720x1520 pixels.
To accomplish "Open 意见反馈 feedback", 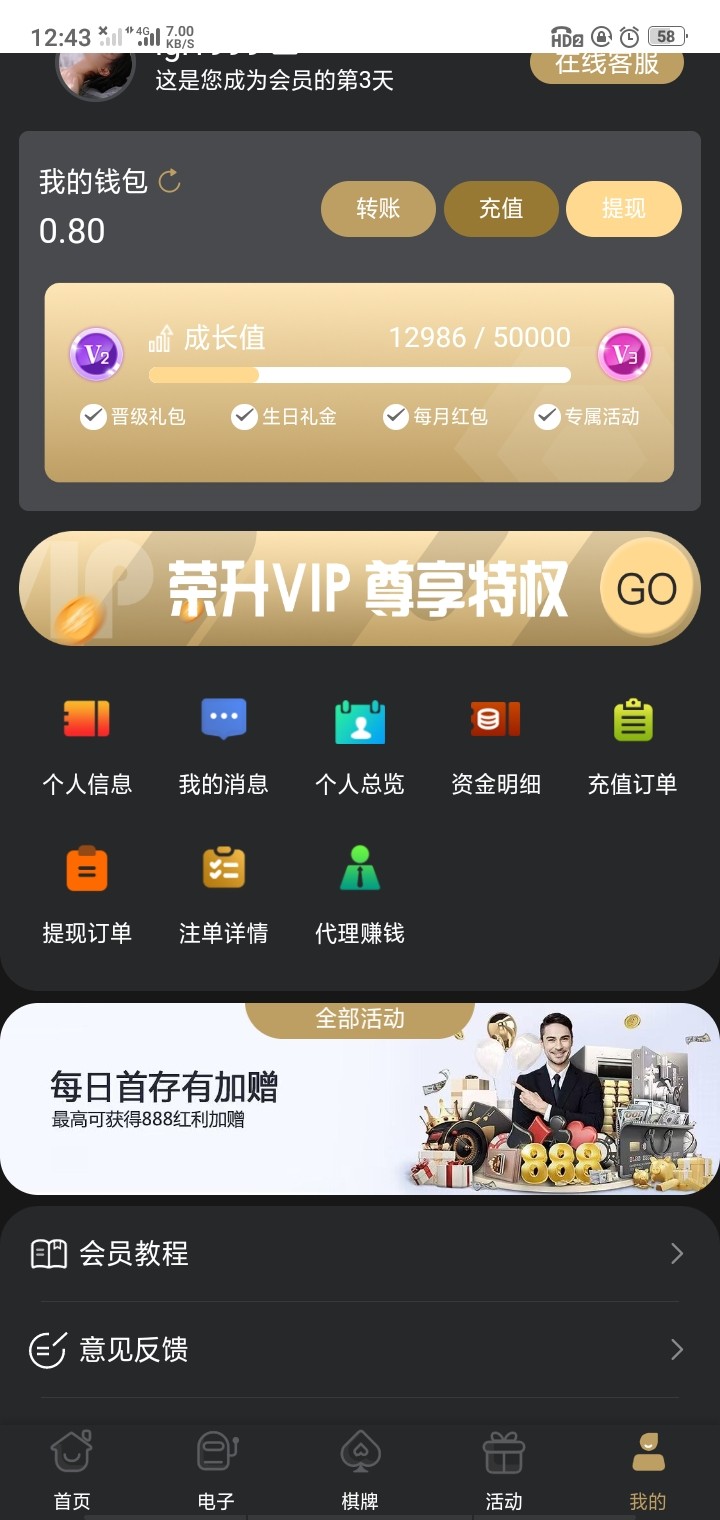I will point(360,1350).
